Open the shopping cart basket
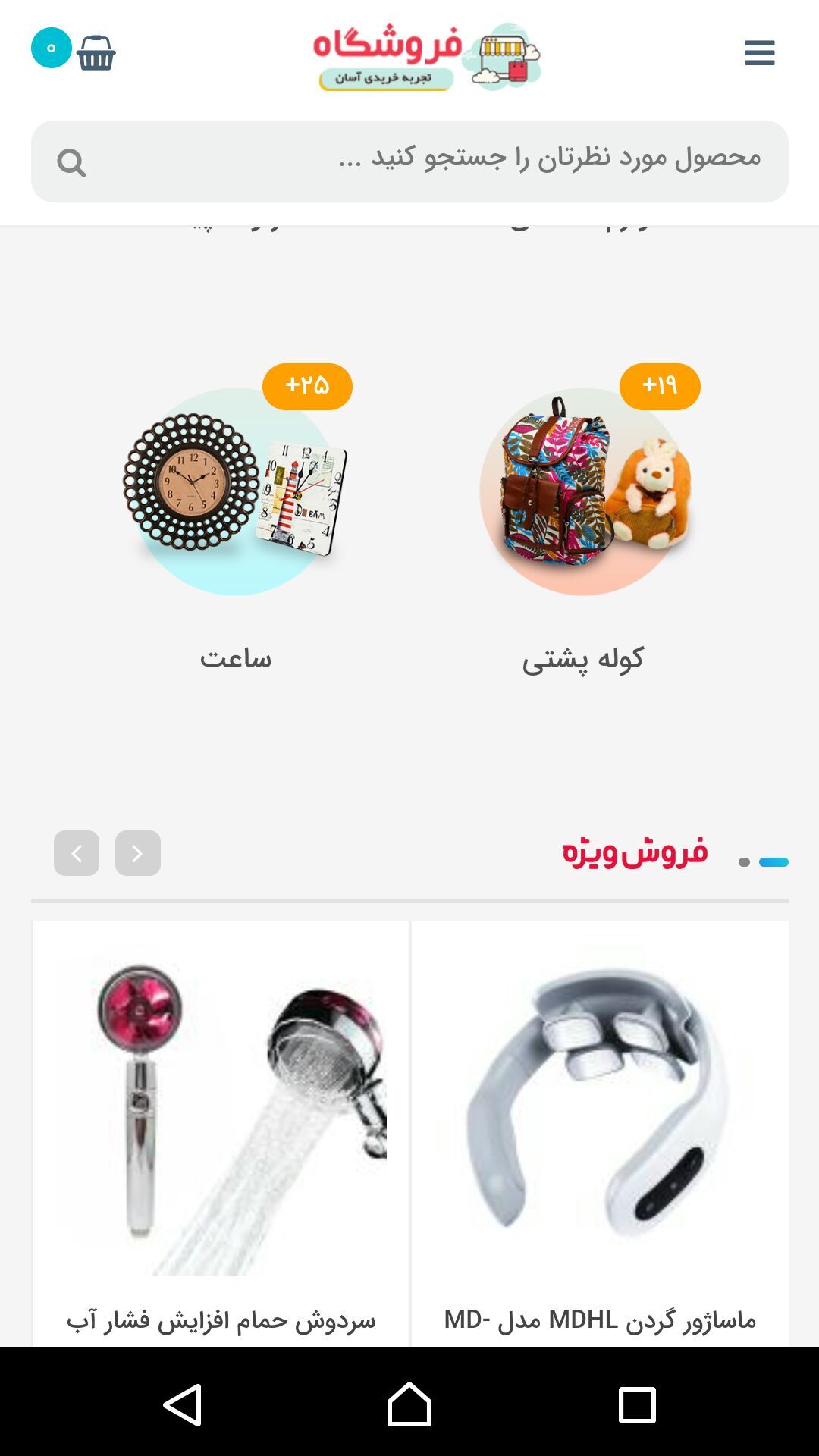 (96, 53)
